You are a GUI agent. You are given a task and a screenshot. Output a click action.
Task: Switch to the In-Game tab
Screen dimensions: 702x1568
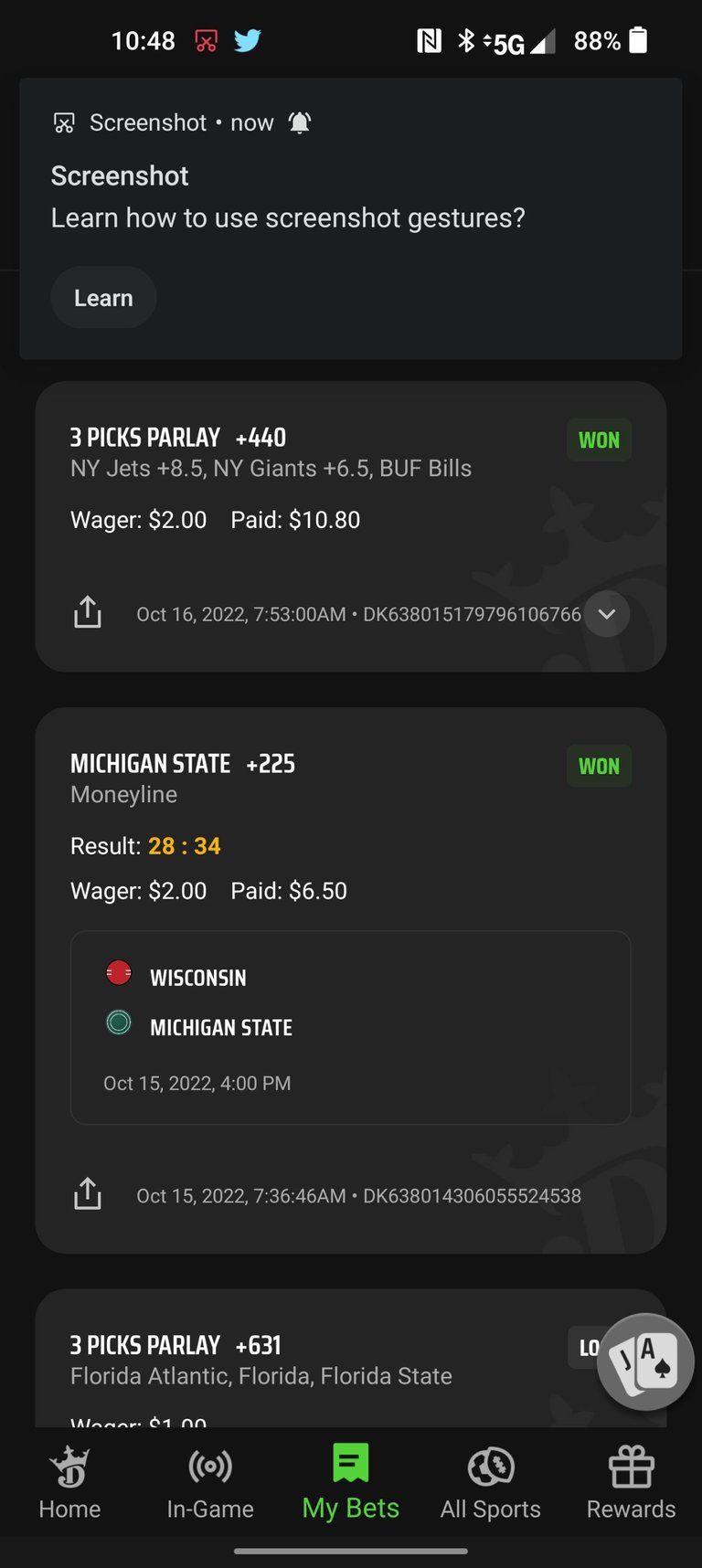(x=210, y=1482)
